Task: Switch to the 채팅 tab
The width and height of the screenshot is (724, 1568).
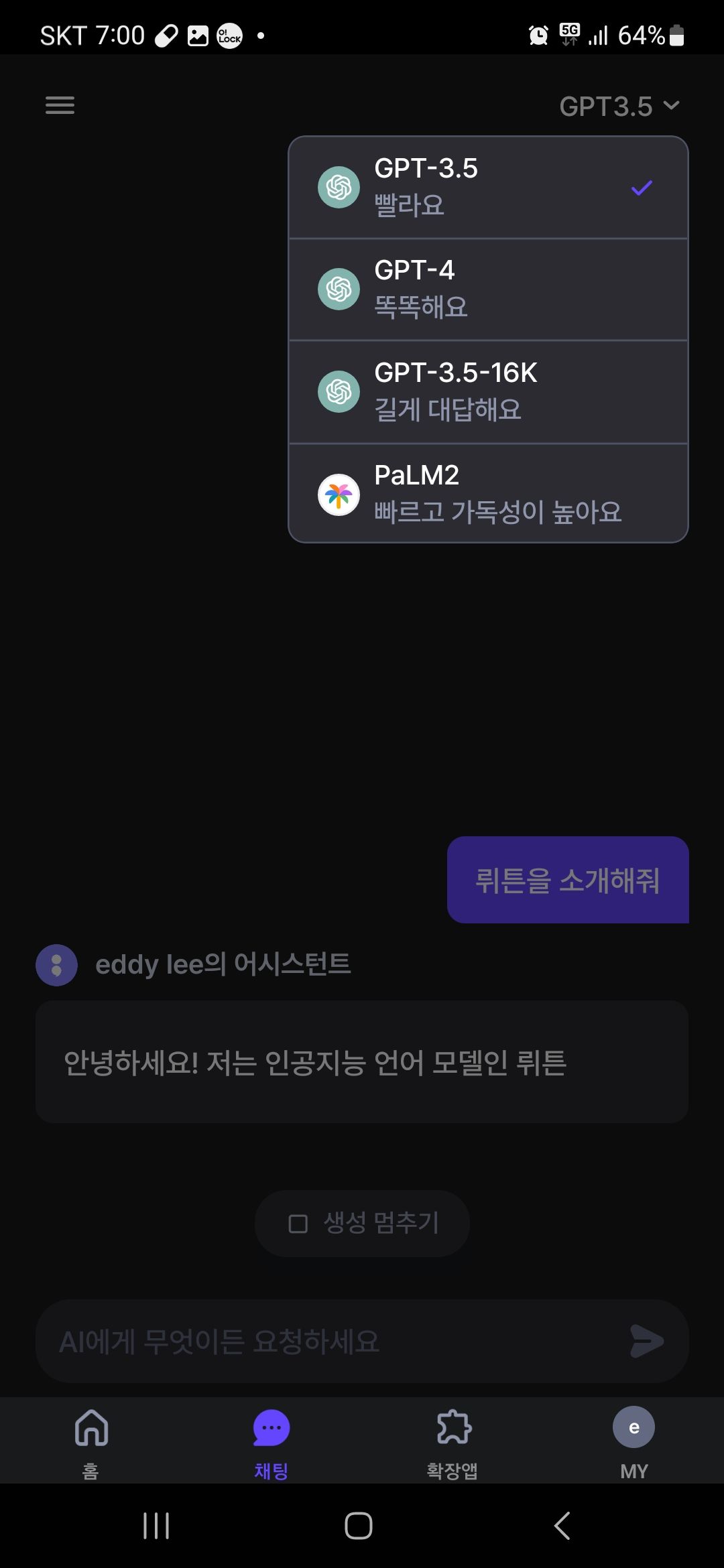Action: (271, 1441)
